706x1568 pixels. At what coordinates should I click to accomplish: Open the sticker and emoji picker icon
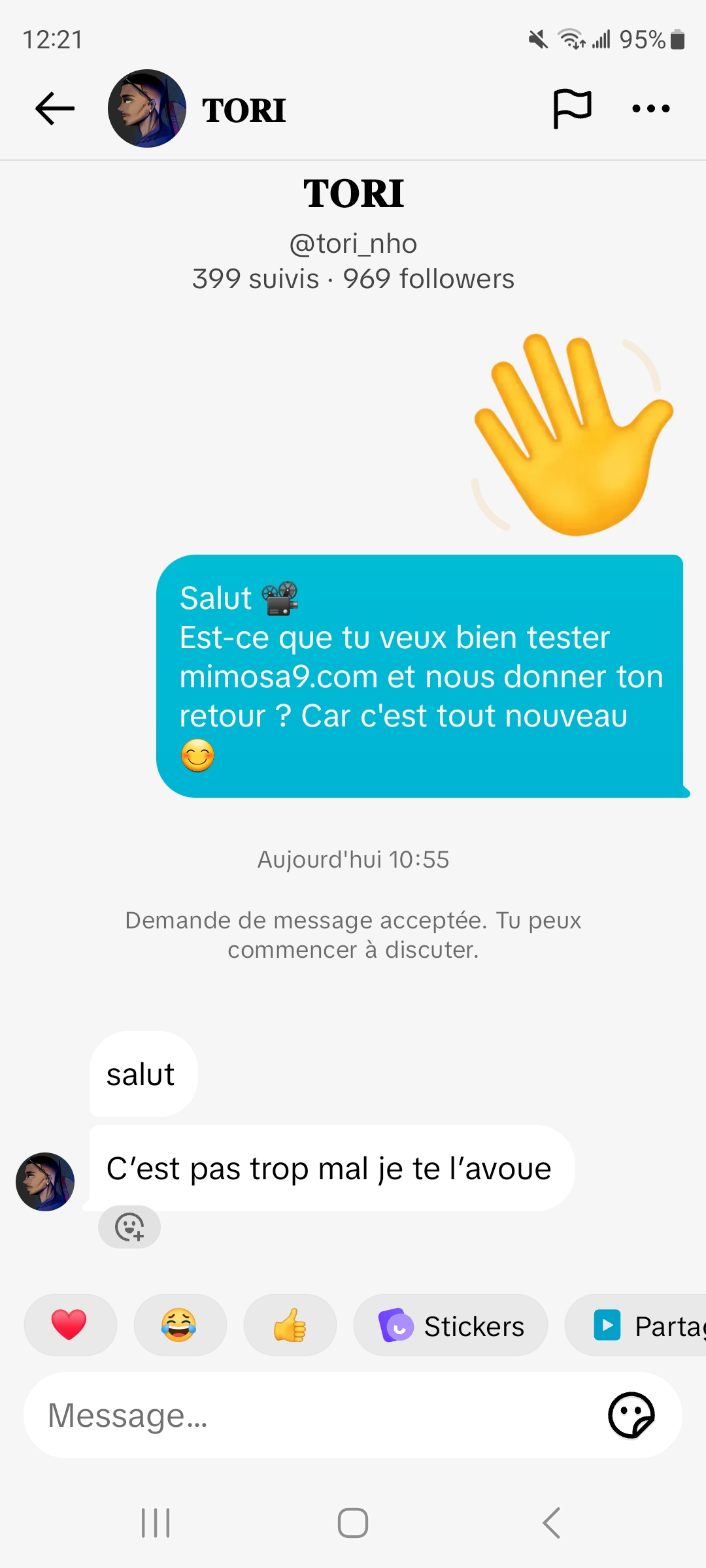[x=631, y=1416]
